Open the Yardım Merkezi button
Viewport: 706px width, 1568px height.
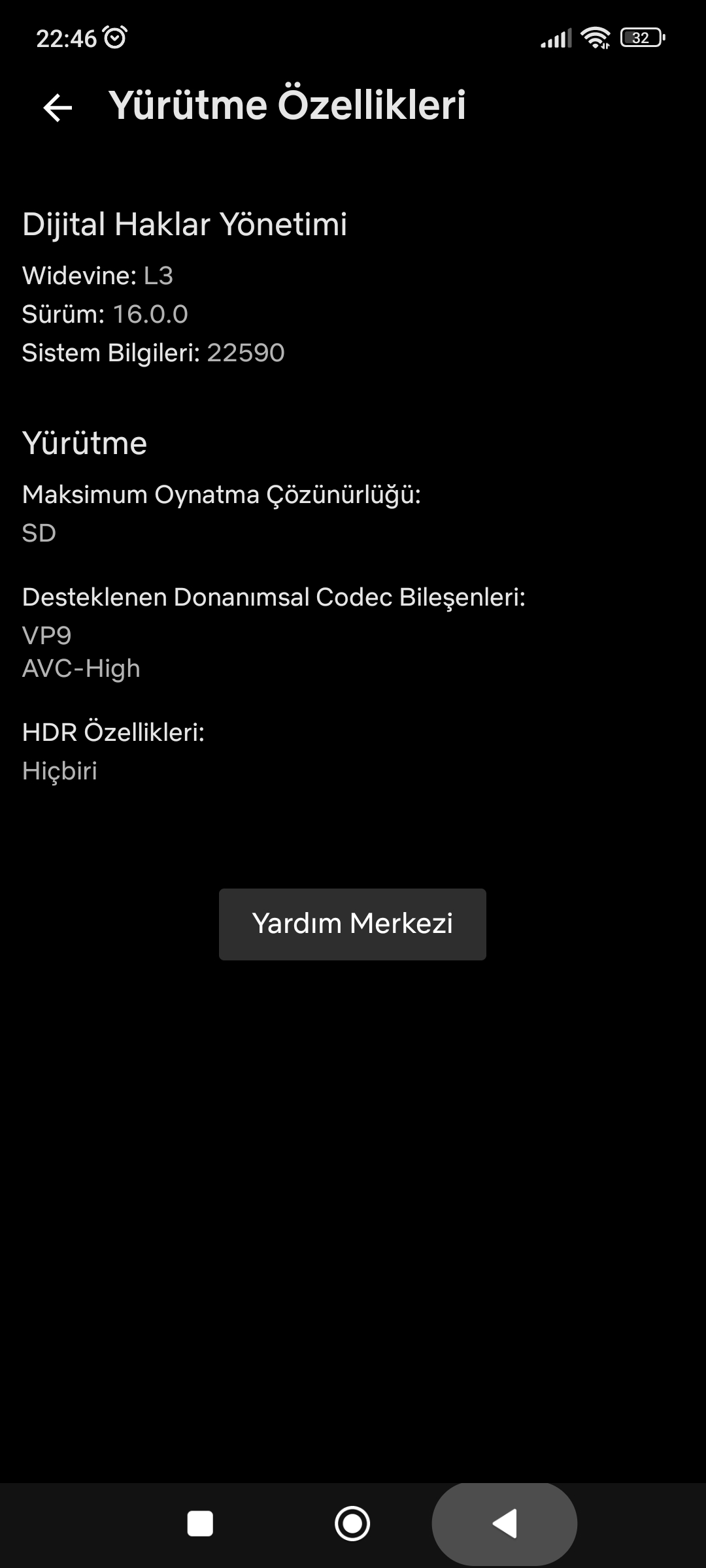click(352, 924)
